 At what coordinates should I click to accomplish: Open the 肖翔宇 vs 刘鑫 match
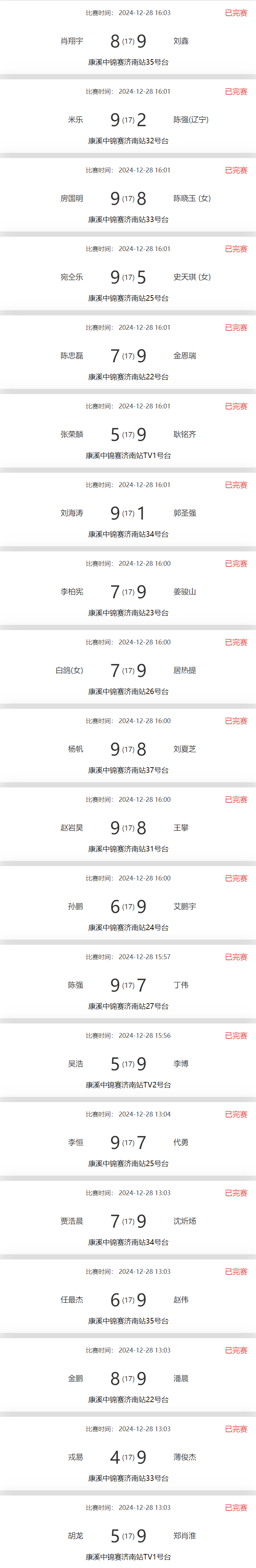(x=128, y=41)
